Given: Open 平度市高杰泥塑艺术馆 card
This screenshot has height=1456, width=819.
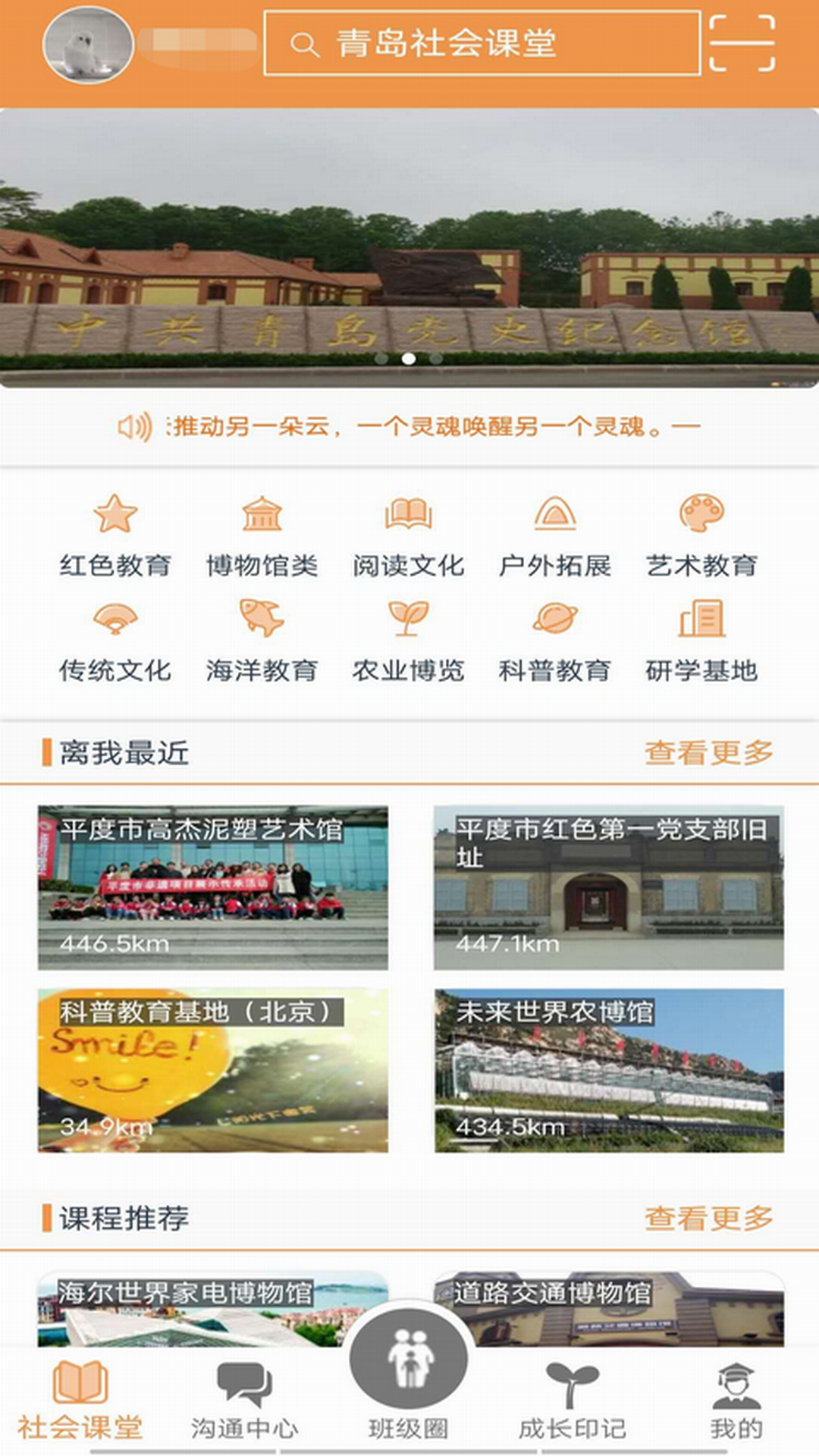Looking at the screenshot, I should coord(213,887).
